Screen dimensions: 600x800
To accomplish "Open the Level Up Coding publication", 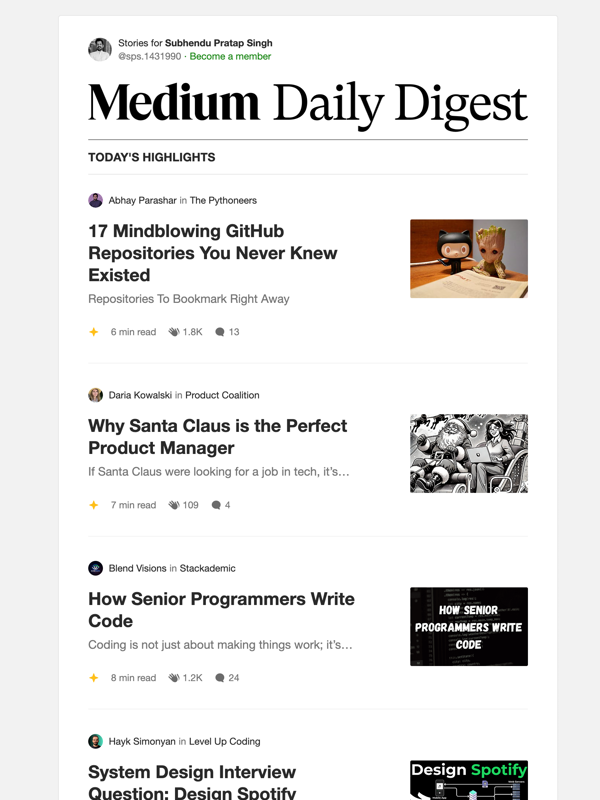I will (x=224, y=742).
